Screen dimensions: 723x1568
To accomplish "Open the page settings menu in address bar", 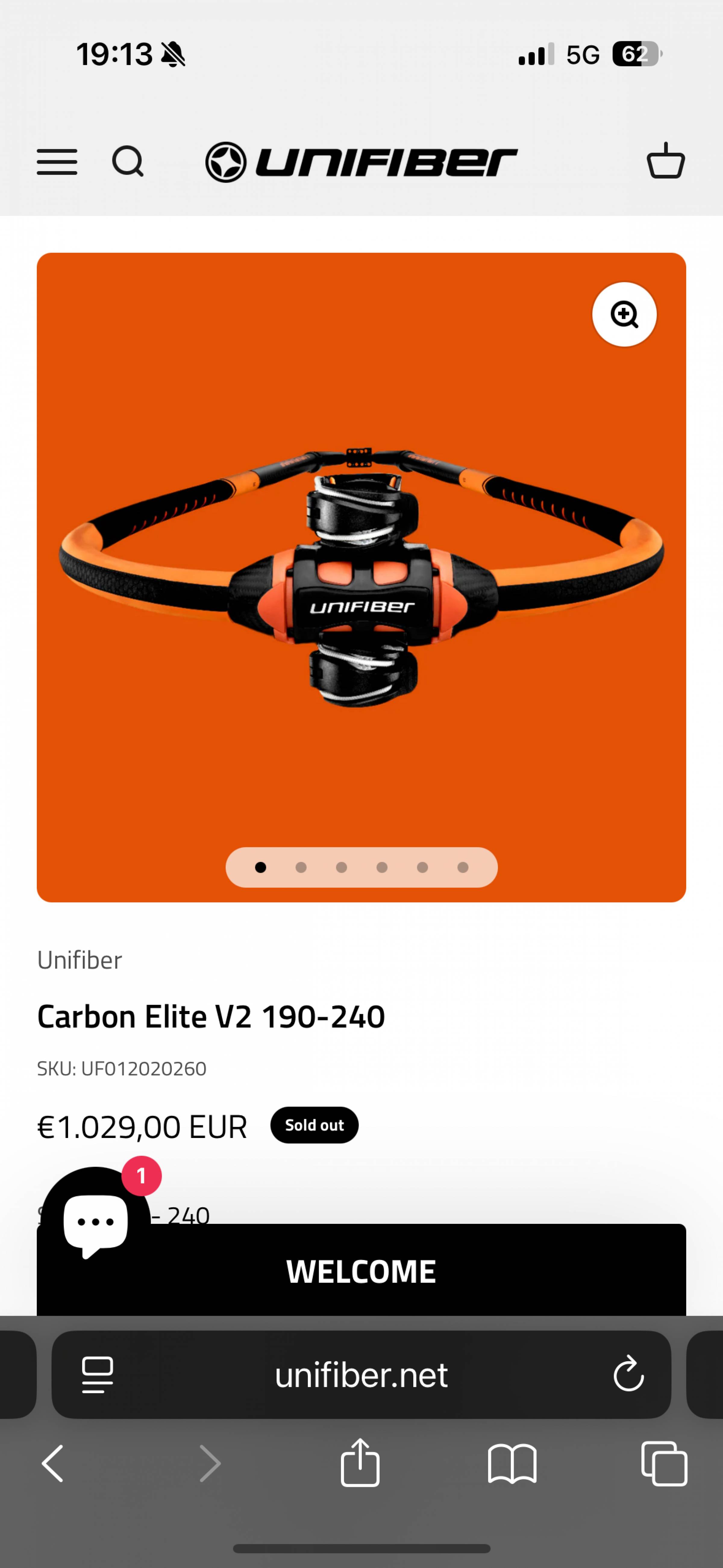I will click(97, 1375).
